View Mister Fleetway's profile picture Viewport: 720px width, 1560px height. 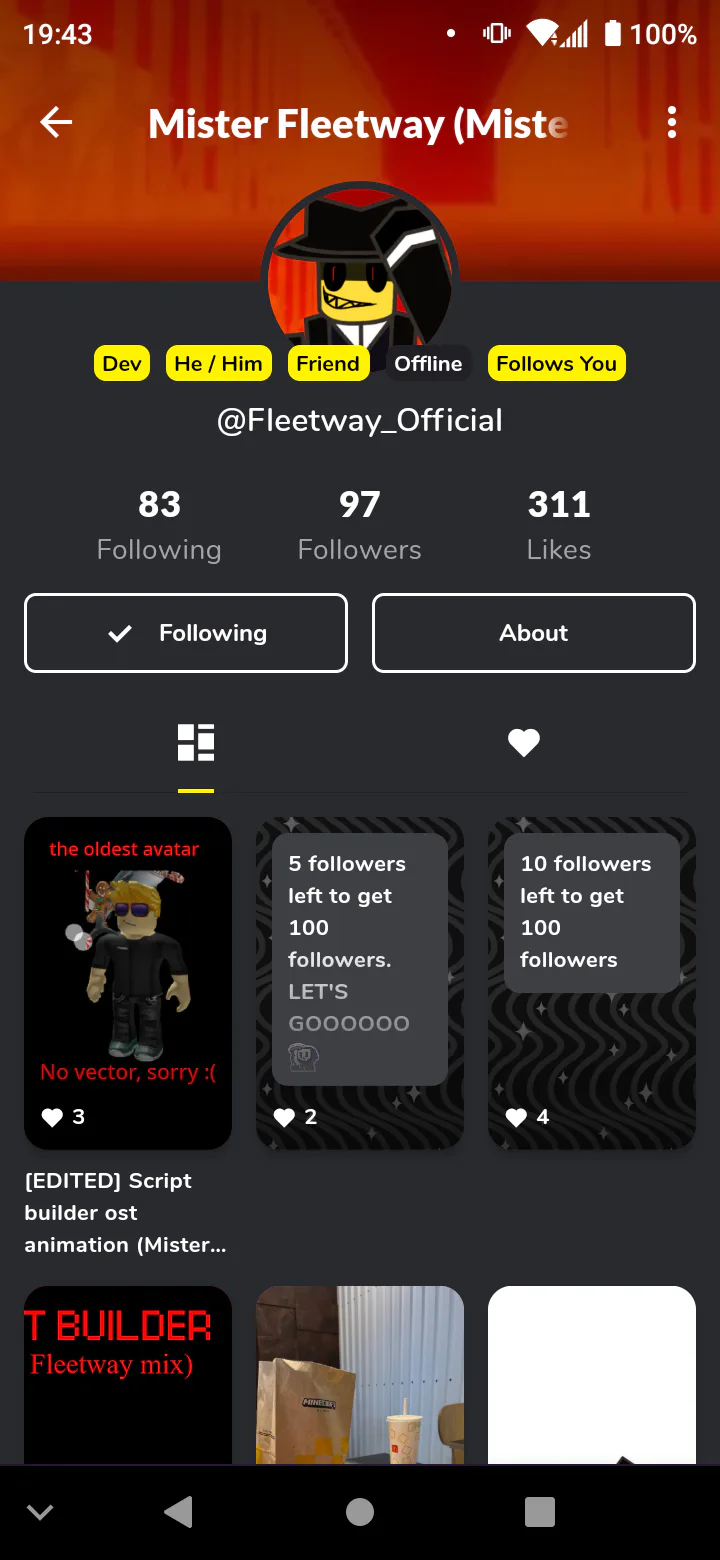[360, 268]
